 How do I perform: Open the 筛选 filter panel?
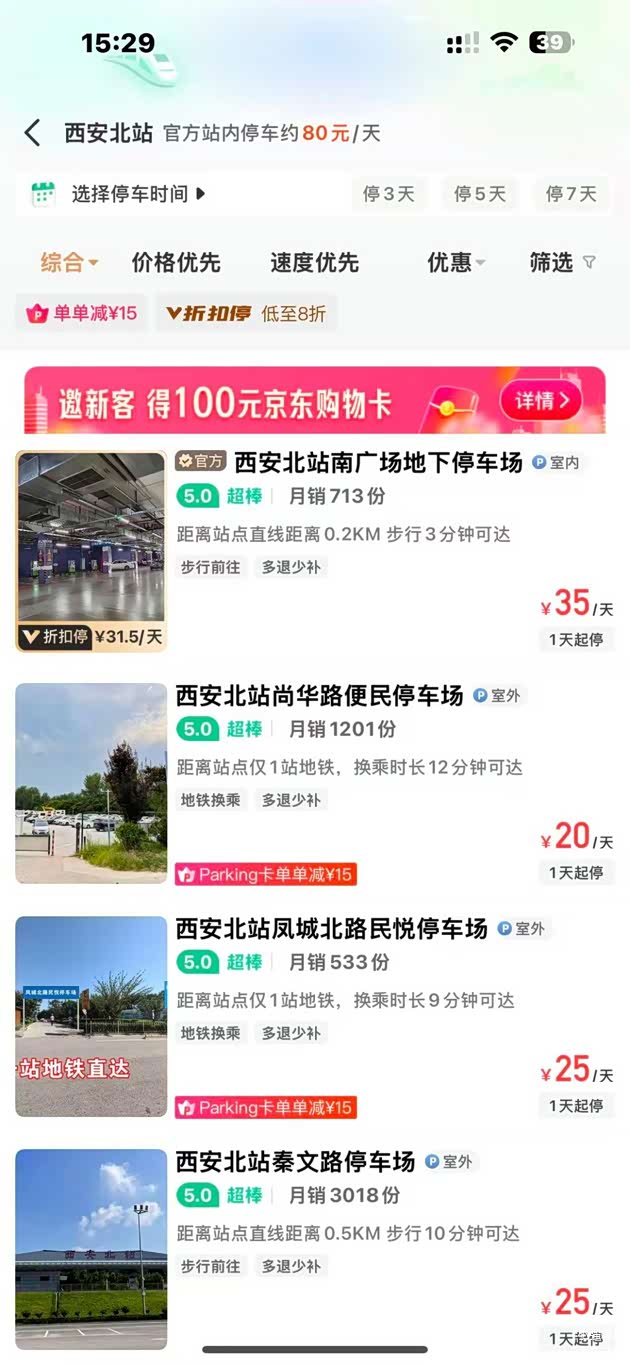(562, 263)
